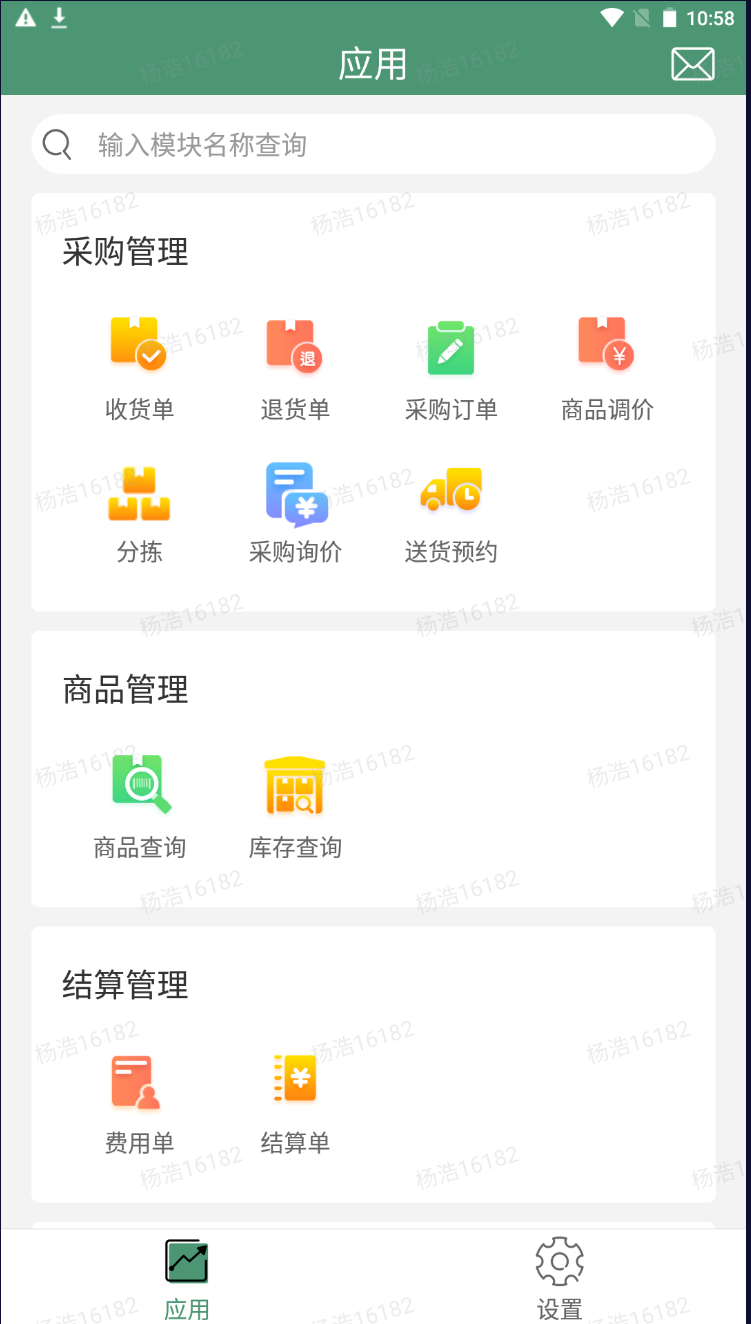Screen dimensions: 751x1324
Task: Open 采购订单 module
Action: [451, 367]
